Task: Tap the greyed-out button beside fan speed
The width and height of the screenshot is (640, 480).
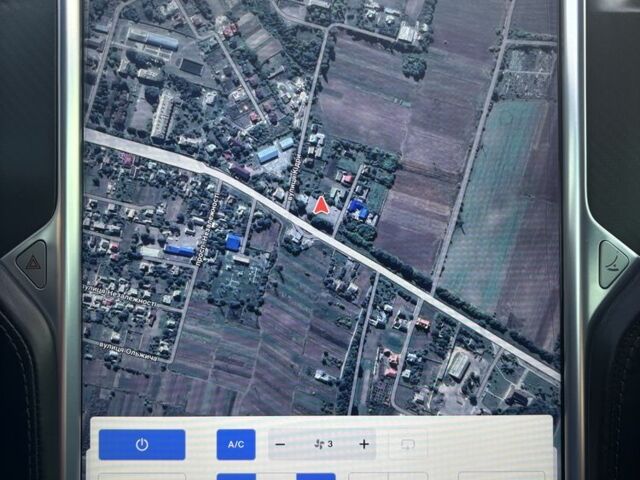Action: 407,444
